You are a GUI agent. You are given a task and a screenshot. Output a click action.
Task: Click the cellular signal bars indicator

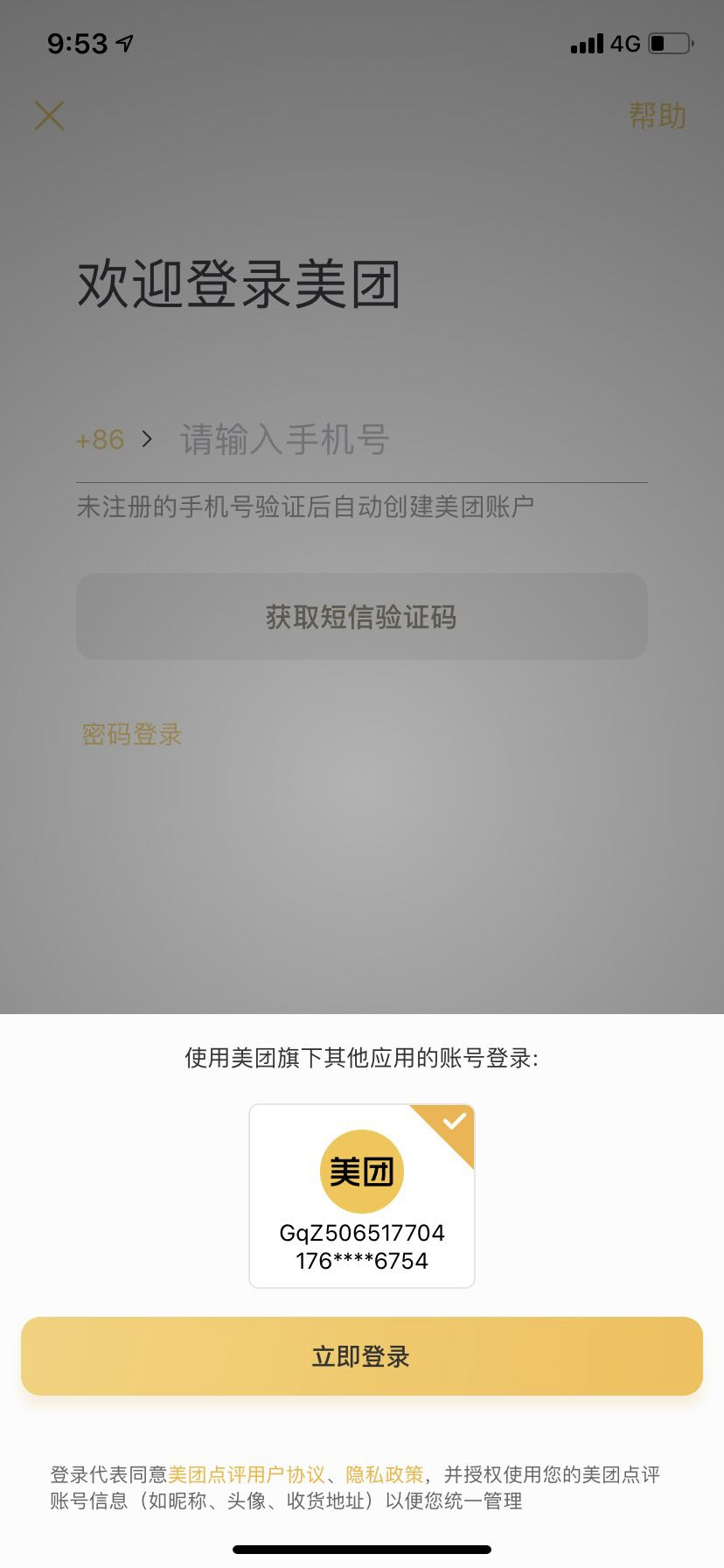[587, 43]
